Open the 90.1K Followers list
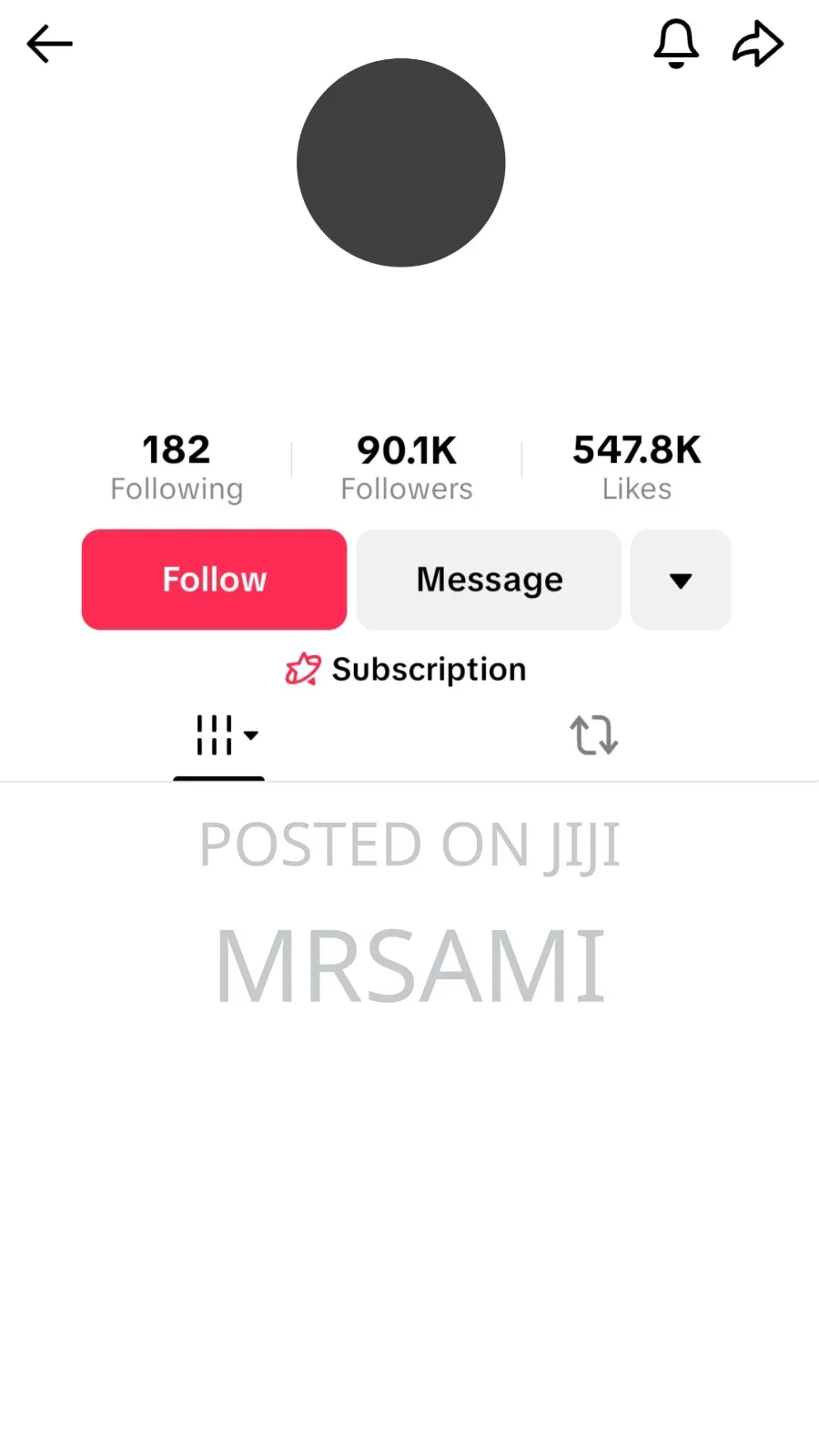819x1456 pixels. (407, 464)
